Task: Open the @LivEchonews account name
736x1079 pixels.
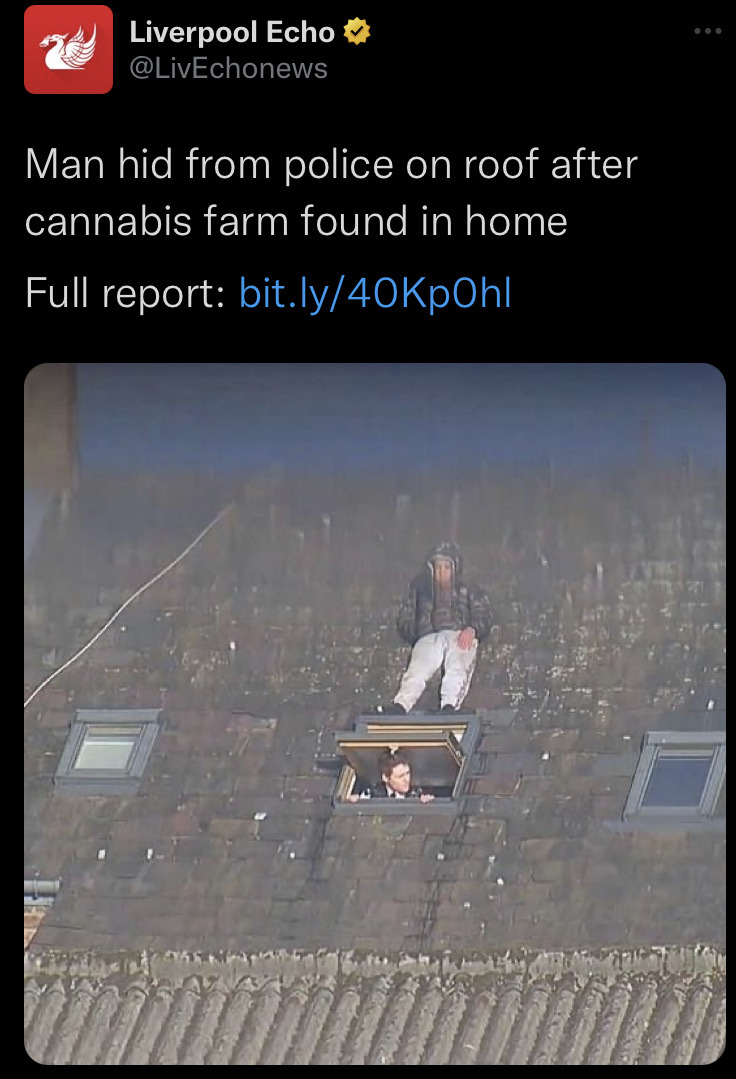Action: click(229, 68)
